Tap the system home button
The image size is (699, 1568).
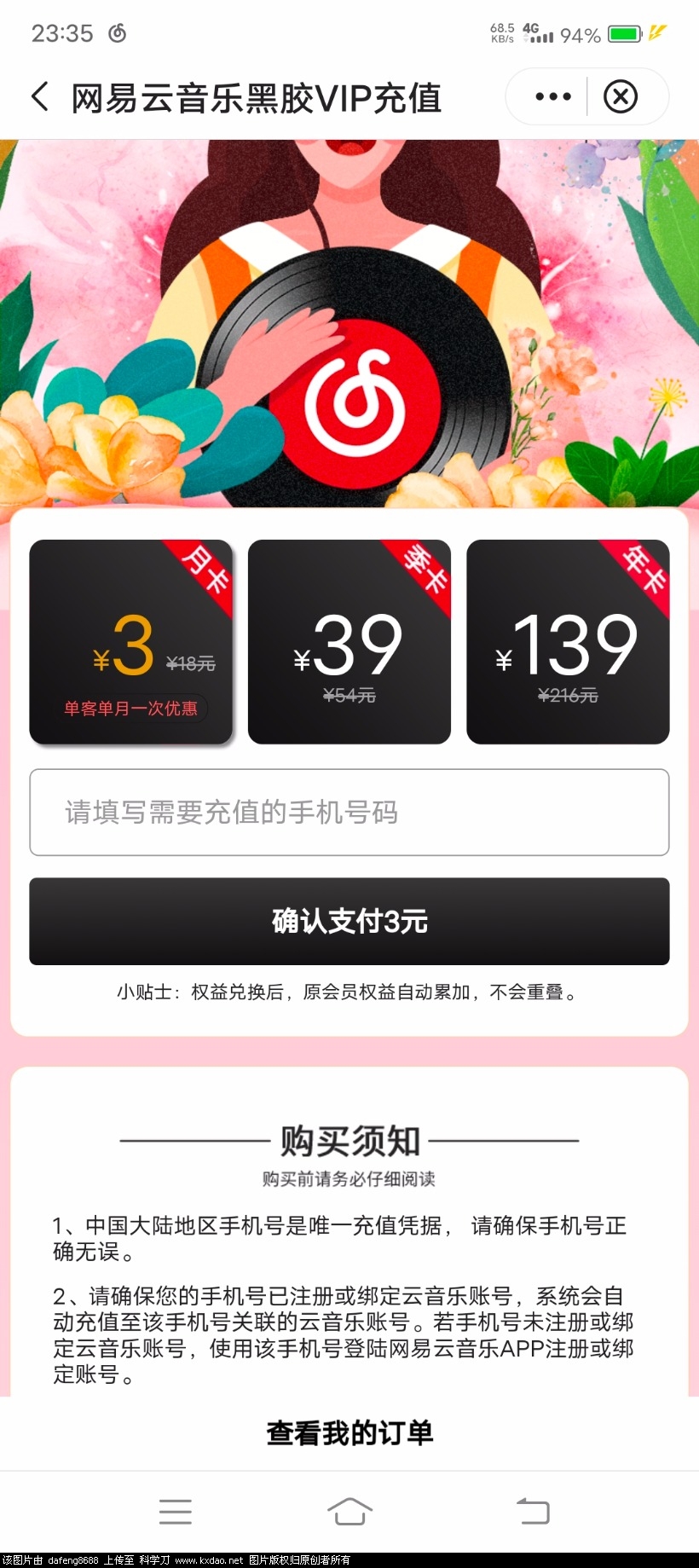349,1511
